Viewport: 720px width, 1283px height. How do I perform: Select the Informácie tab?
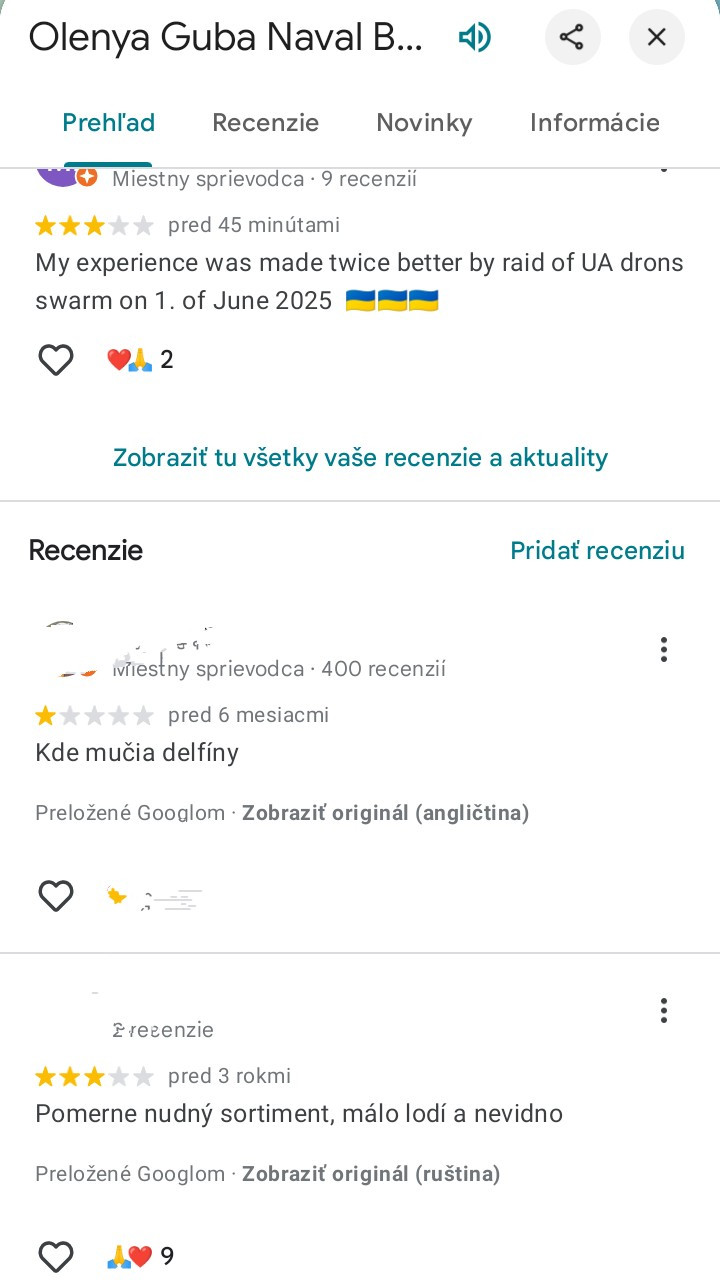coord(595,123)
